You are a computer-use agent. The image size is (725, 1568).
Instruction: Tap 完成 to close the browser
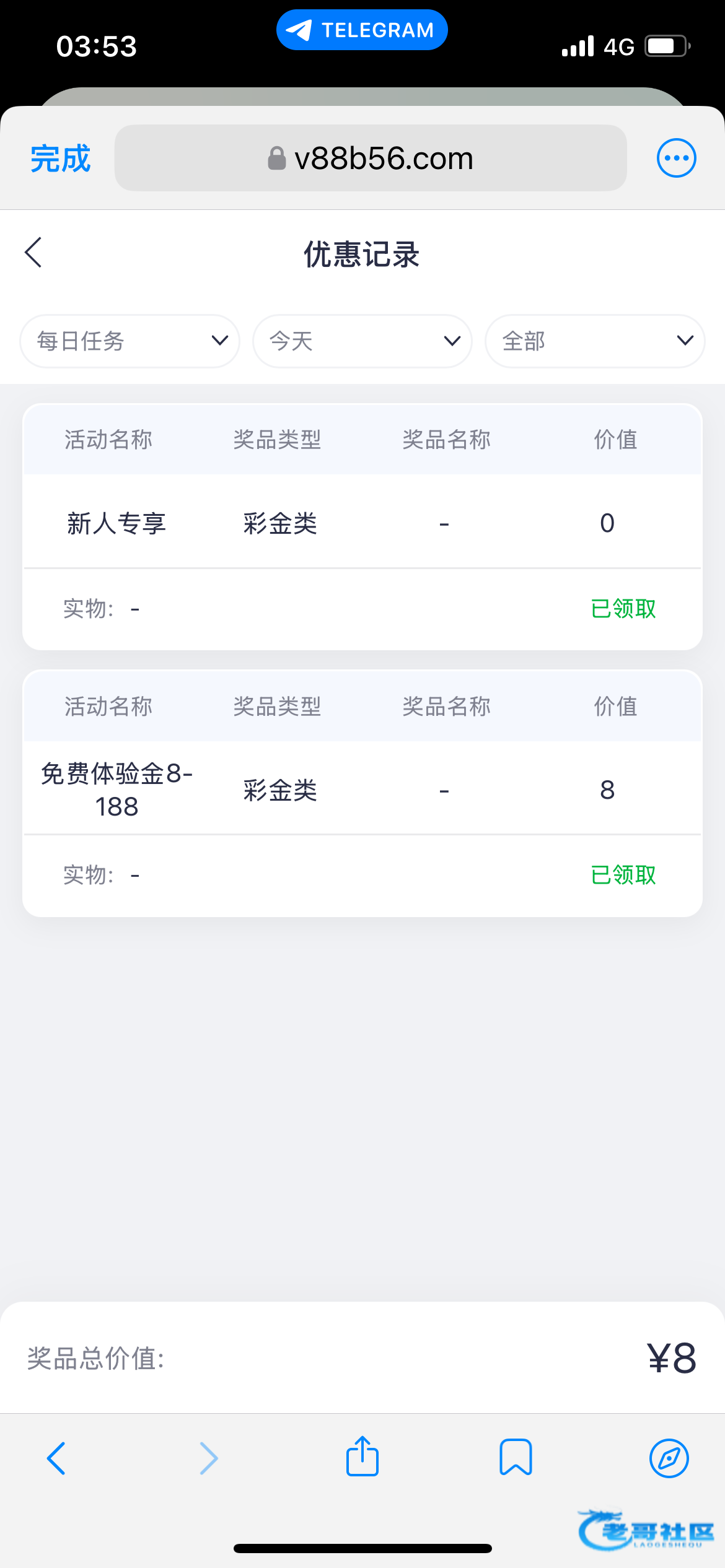pyautogui.click(x=60, y=159)
